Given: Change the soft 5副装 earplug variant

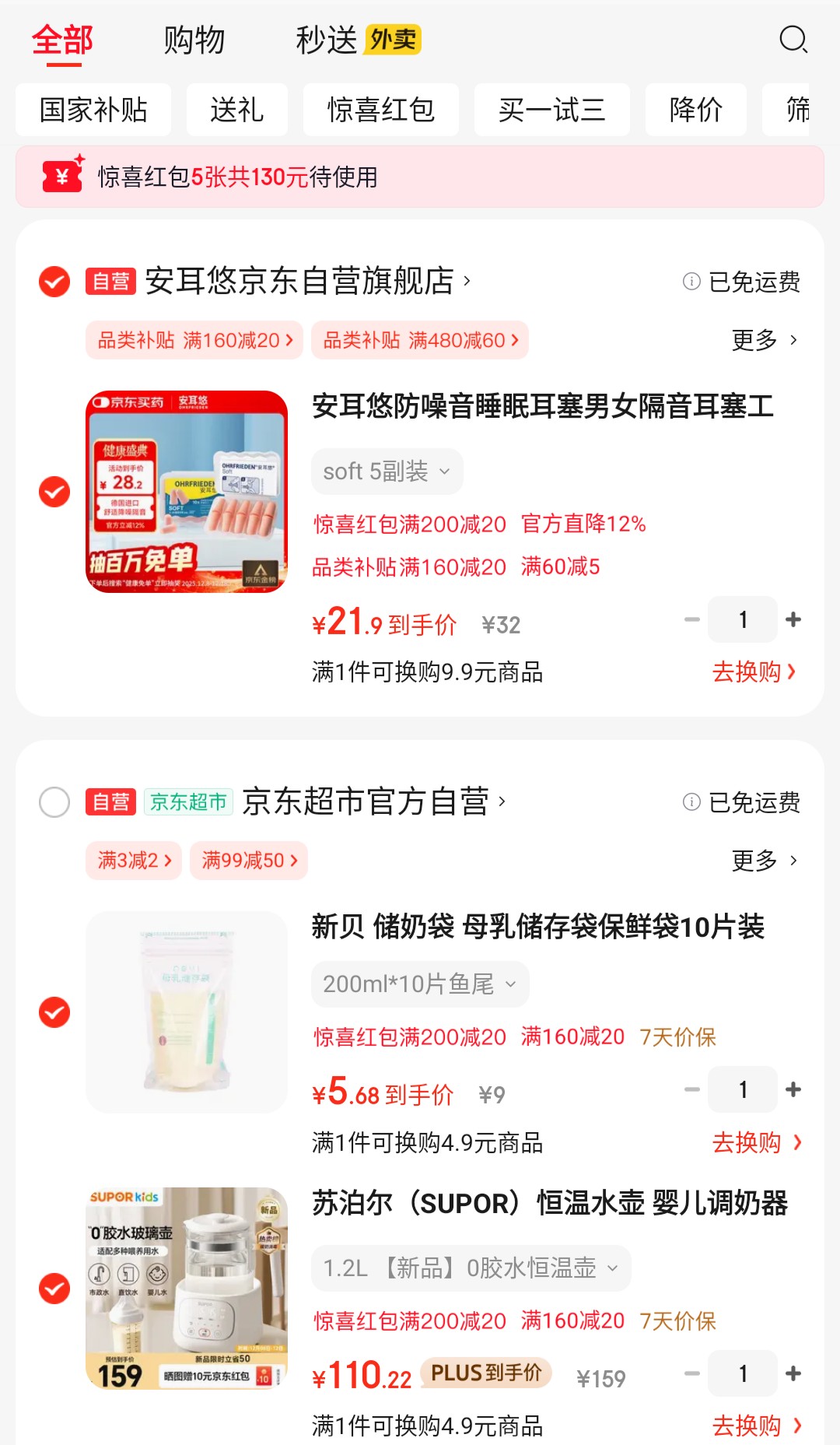Looking at the screenshot, I should [387, 472].
